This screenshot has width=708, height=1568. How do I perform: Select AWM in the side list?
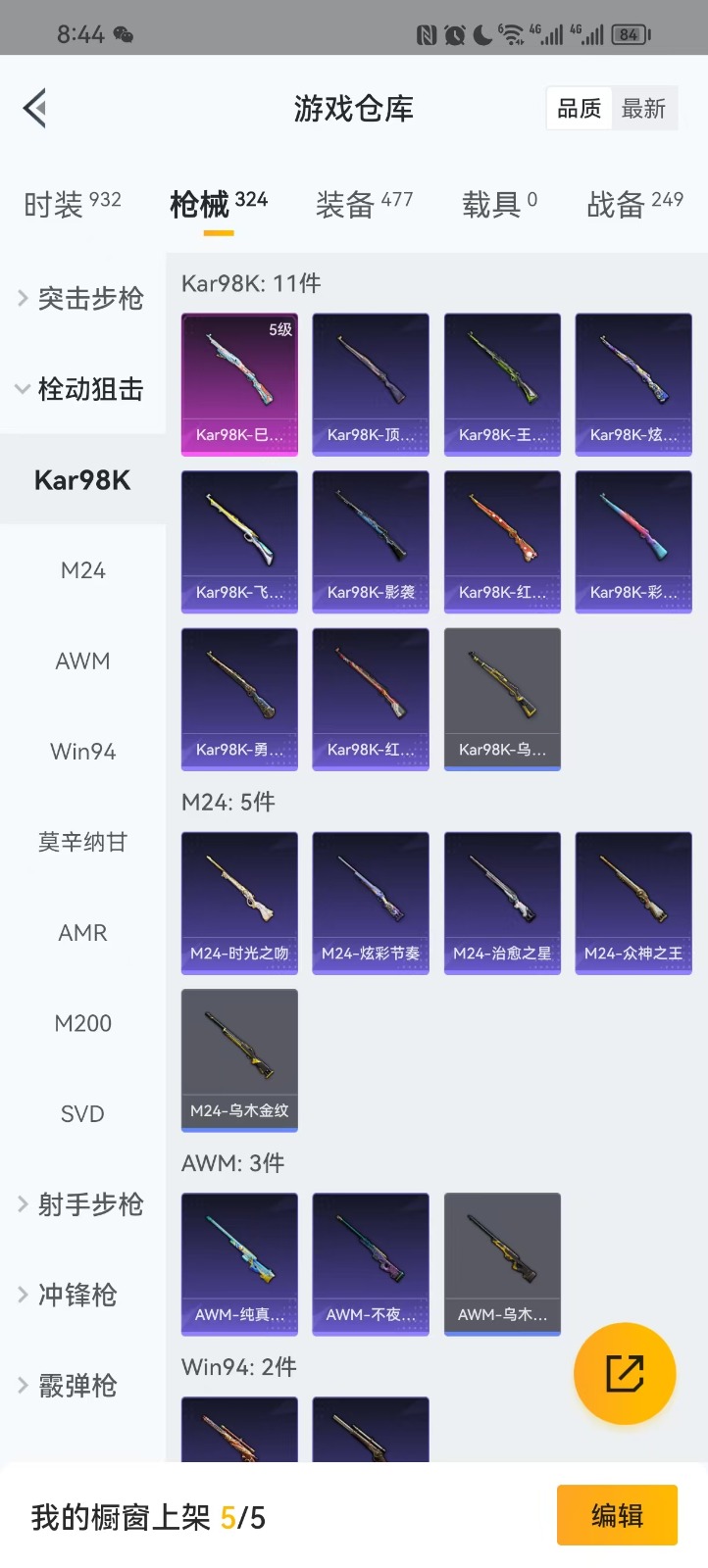tap(82, 661)
